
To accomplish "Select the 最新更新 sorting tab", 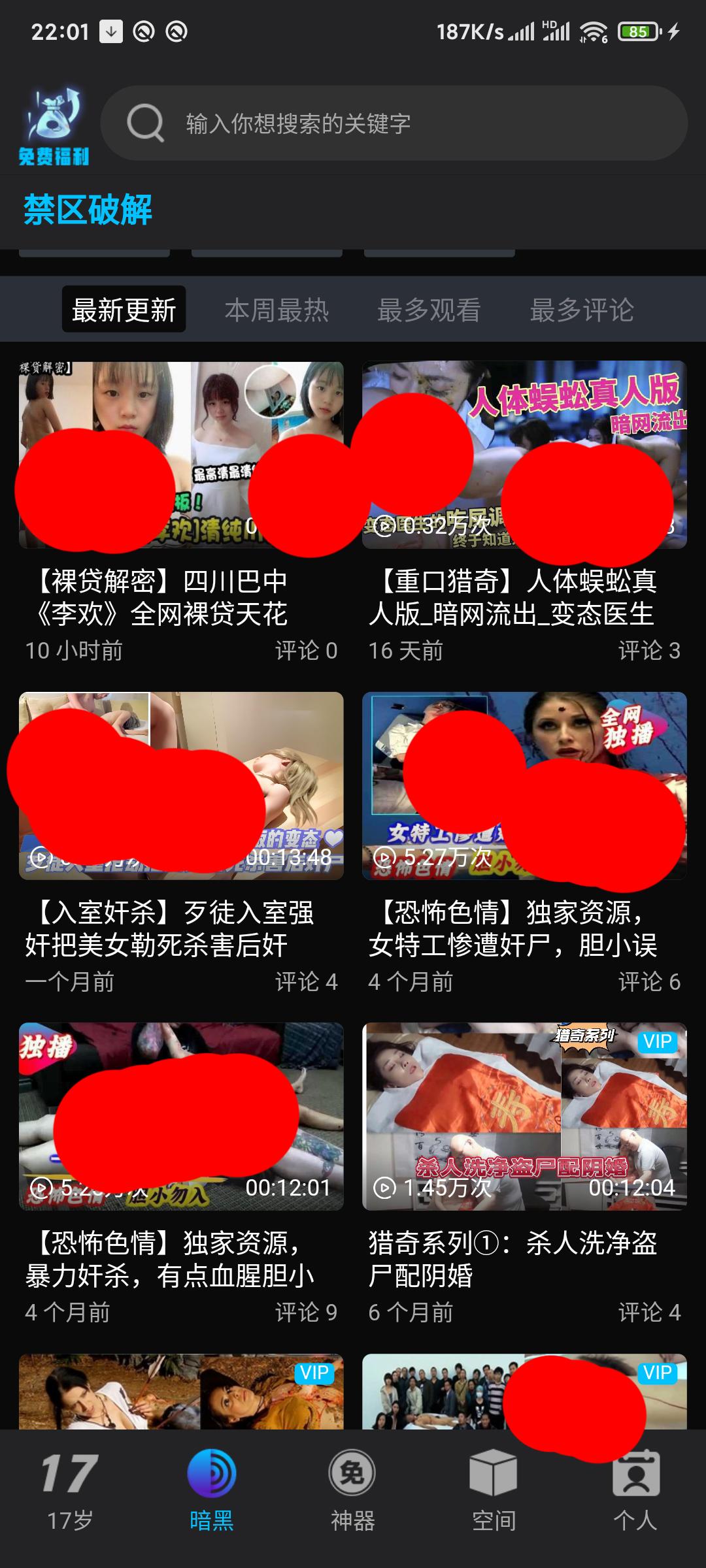I will point(124,310).
